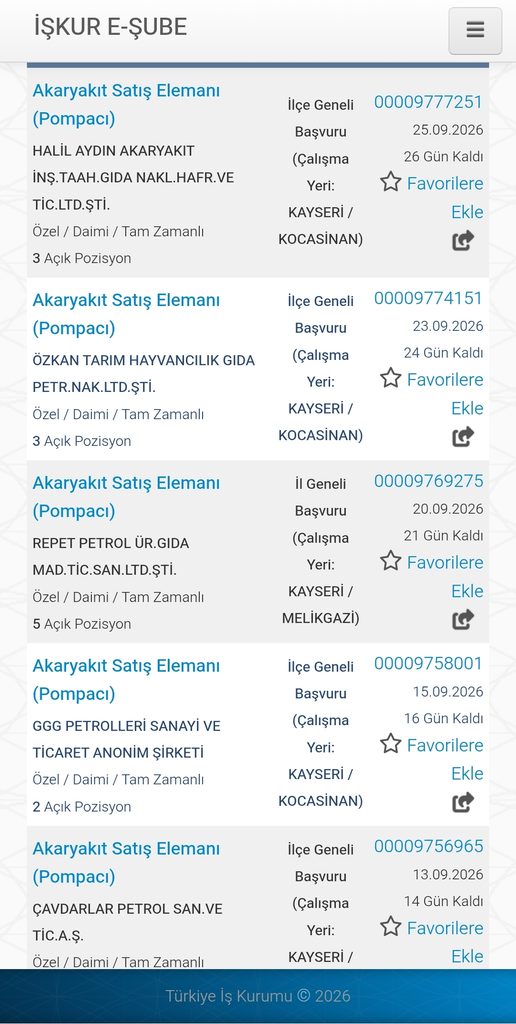The height and width of the screenshot is (1024, 516).
Task: Add listing 00009769275 to favorites
Action: click(x=432, y=576)
